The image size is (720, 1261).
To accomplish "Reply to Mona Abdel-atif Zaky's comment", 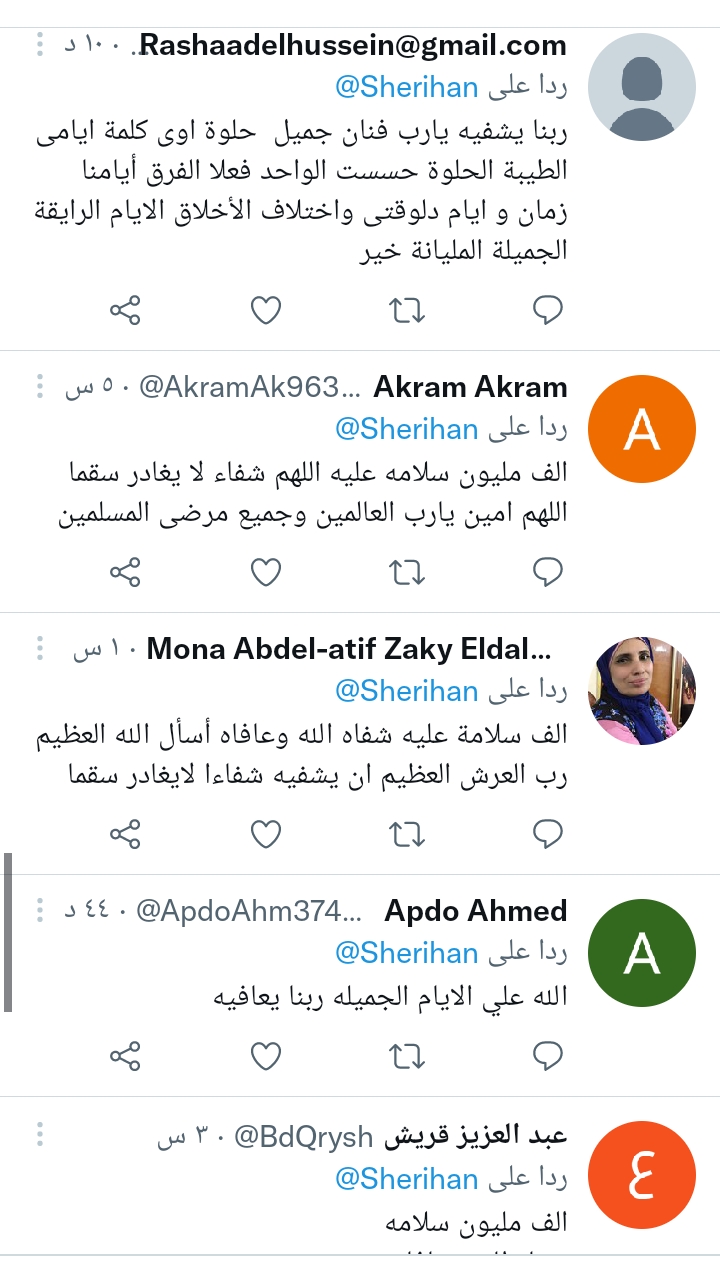I will pyautogui.click(x=548, y=833).
